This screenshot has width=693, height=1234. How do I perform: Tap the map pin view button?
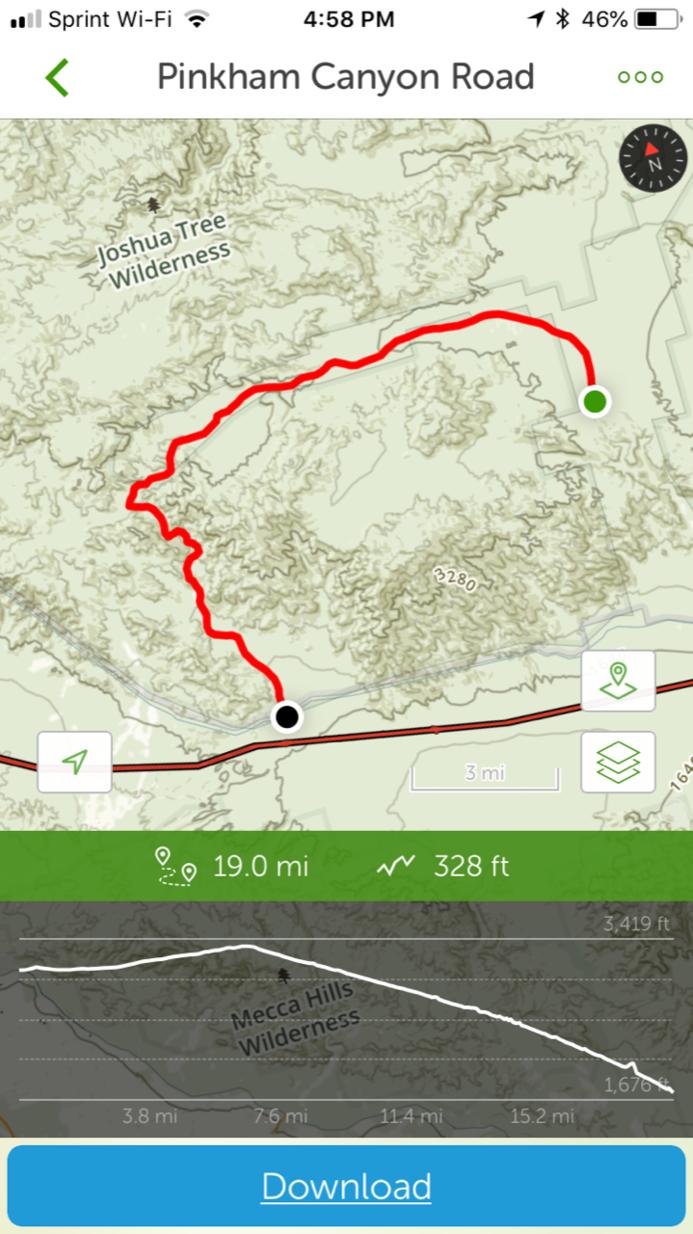tap(618, 681)
